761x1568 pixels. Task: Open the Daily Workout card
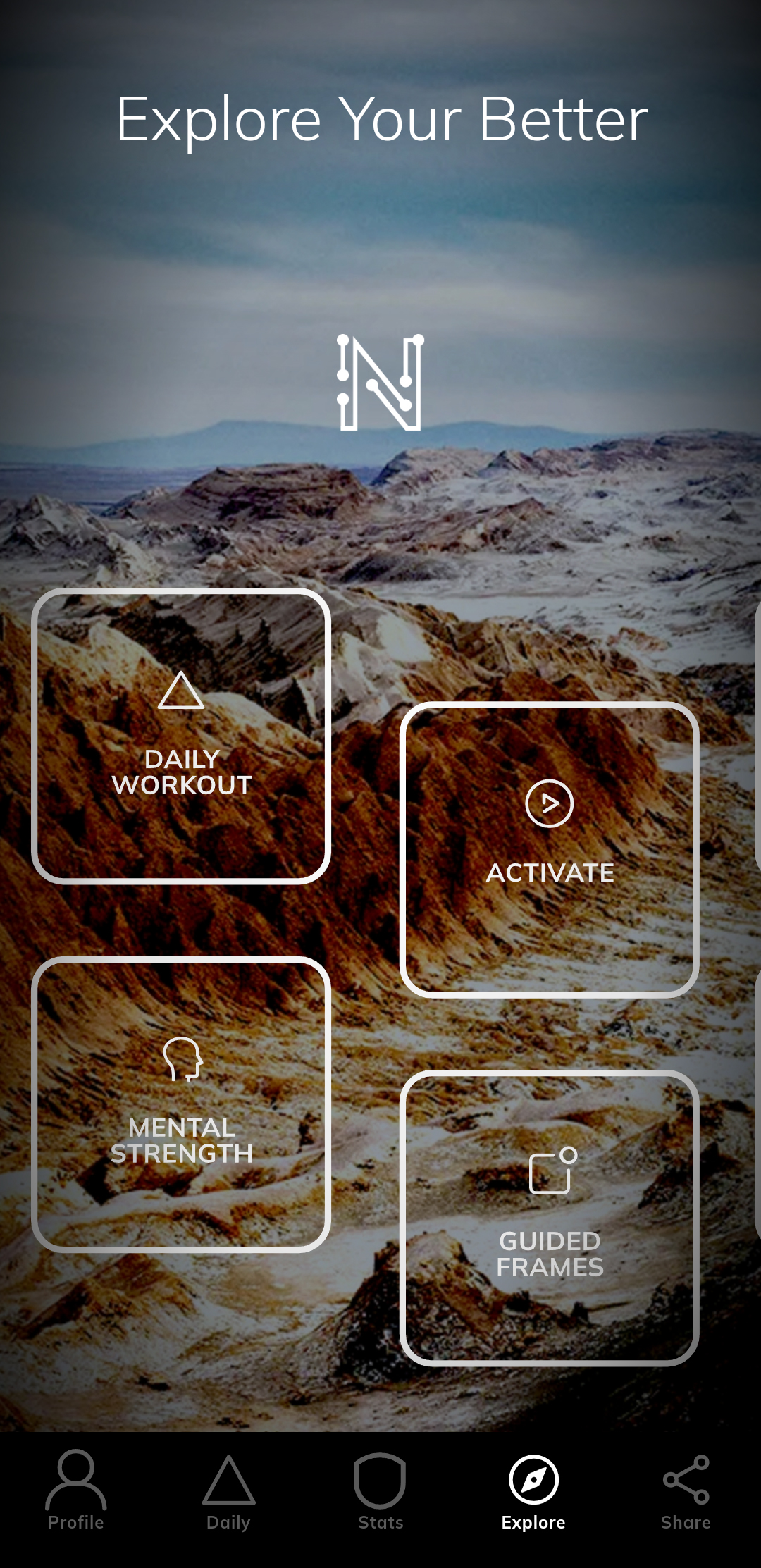[x=181, y=736]
